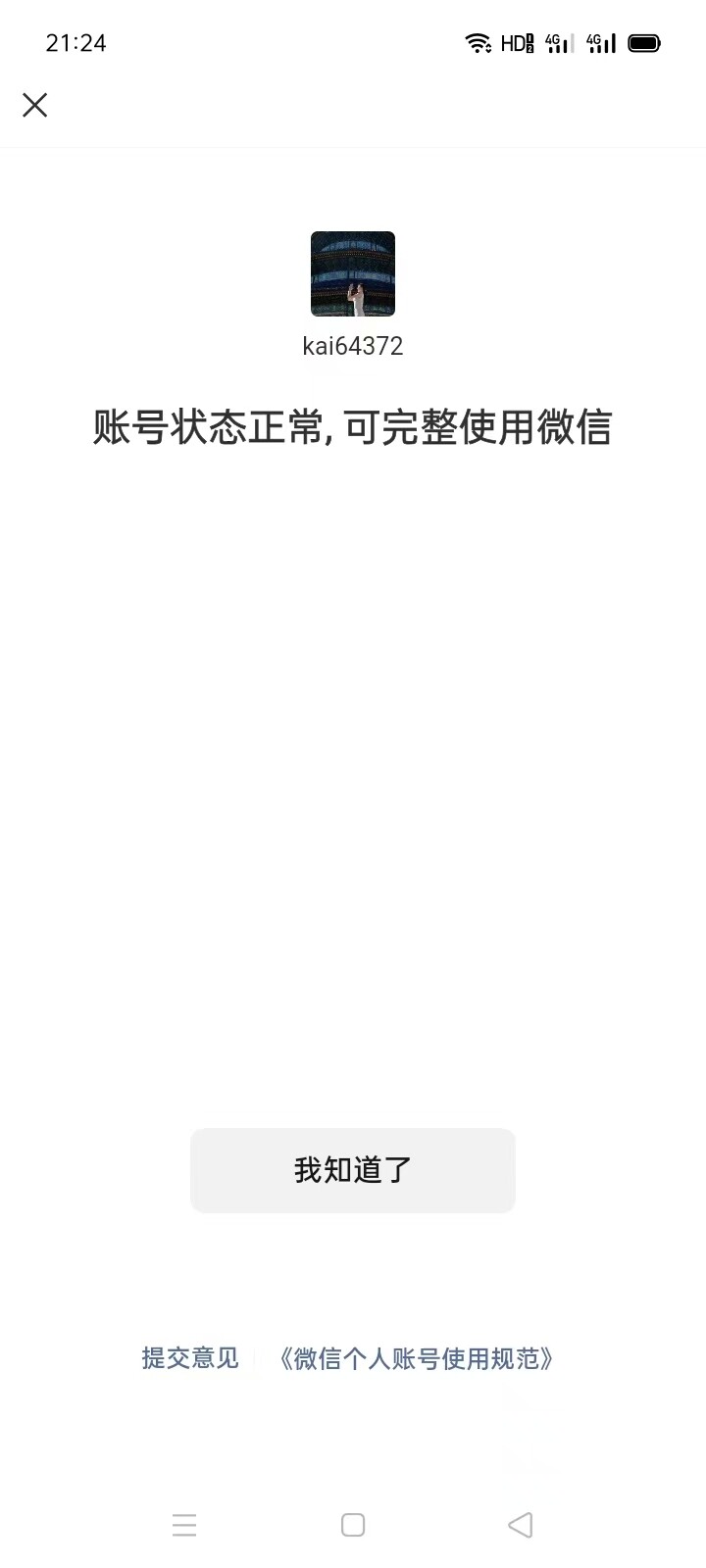This screenshot has height=1568, width=706.
Task: Go back with system back button
Action: [x=521, y=1525]
